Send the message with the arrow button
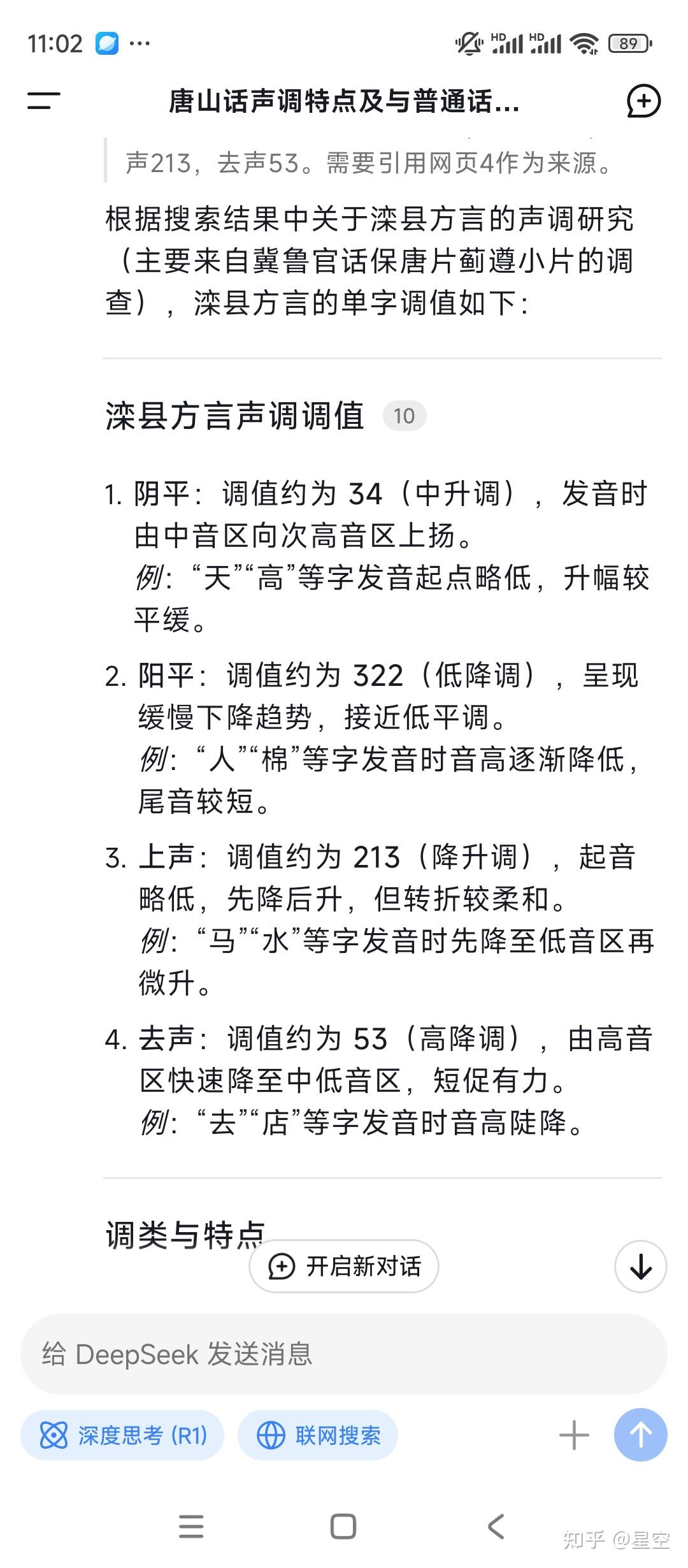 point(640,1435)
